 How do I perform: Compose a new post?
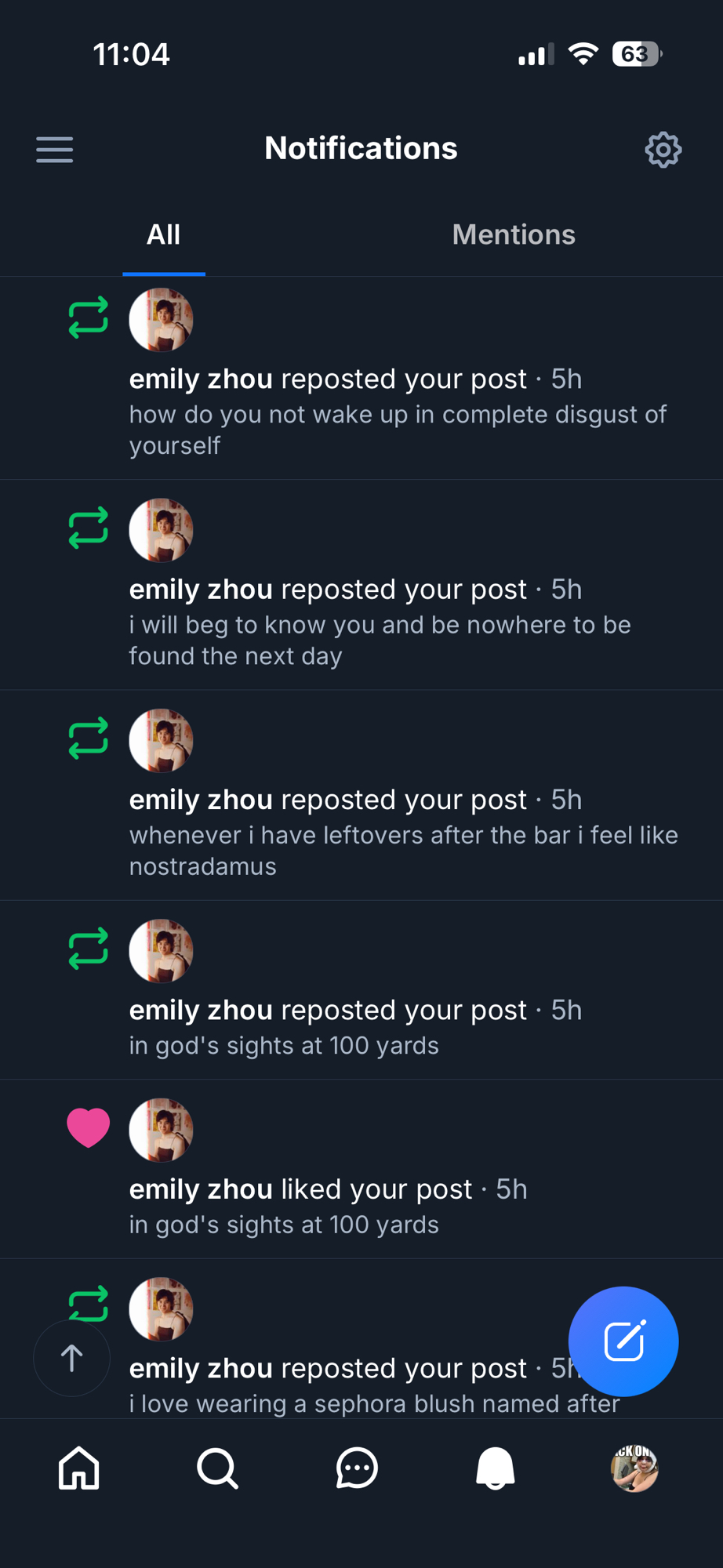coord(623,1341)
